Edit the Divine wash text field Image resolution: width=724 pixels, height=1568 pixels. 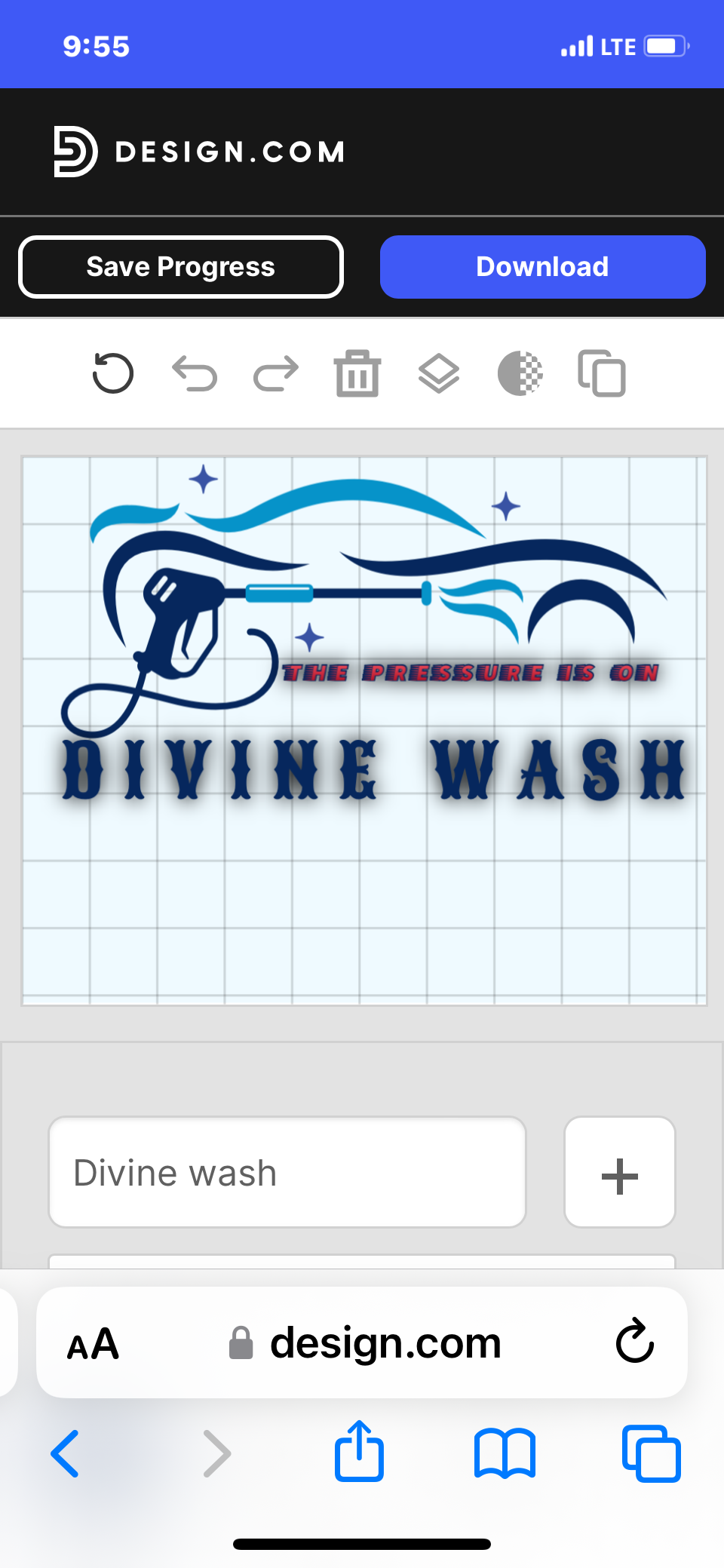point(287,1173)
